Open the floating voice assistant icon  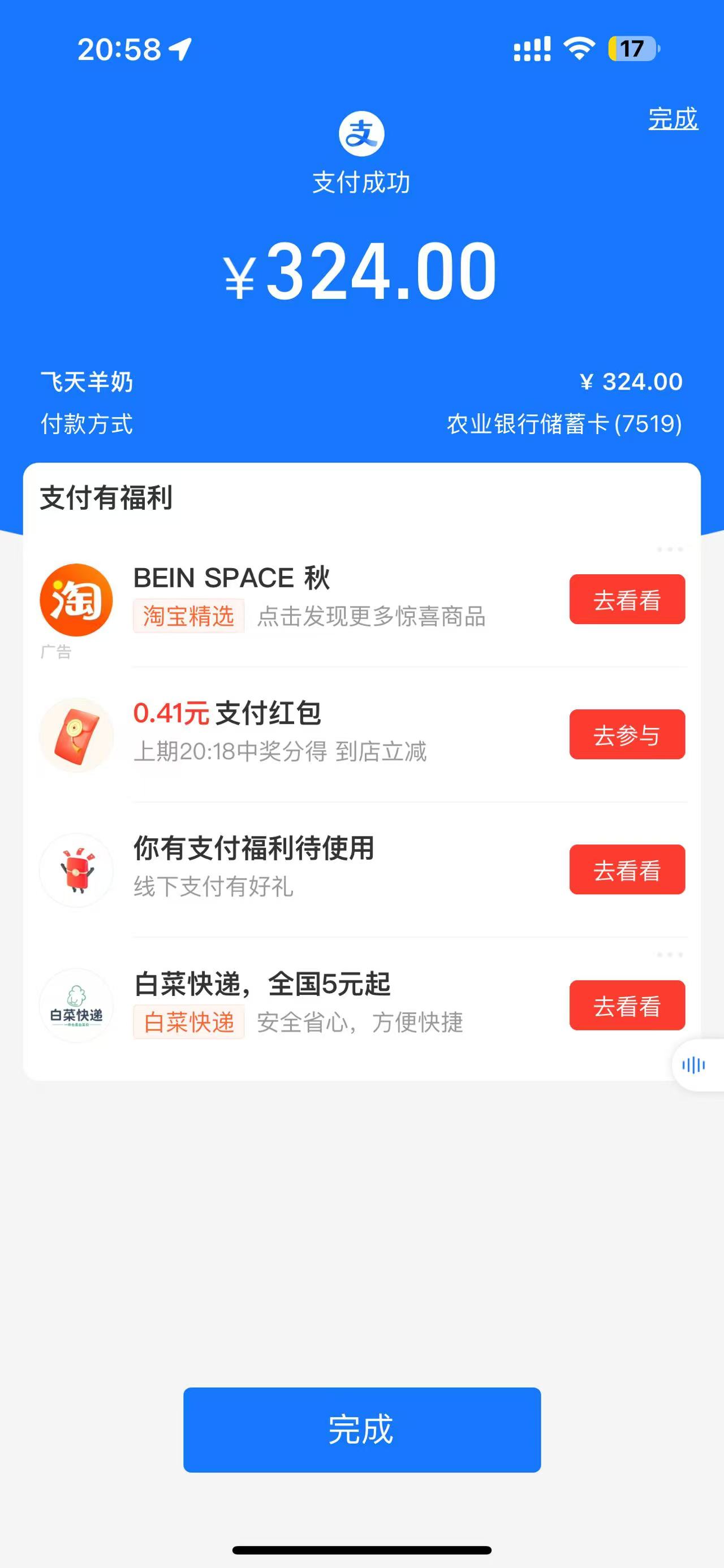tap(694, 1064)
